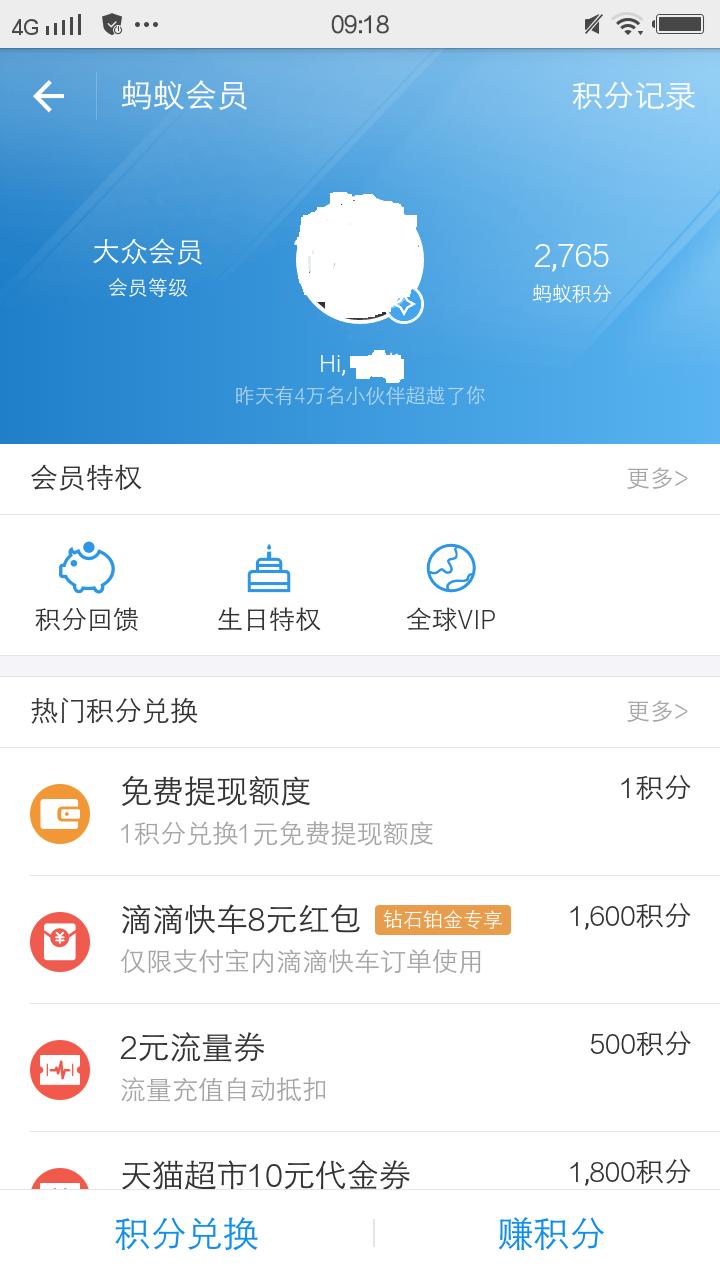The height and width of the screenshot is (1280, 720).
Task: Open 生日特权 birthday privilege cake icon
Action: pyautogui.click(x=267, y=570)
